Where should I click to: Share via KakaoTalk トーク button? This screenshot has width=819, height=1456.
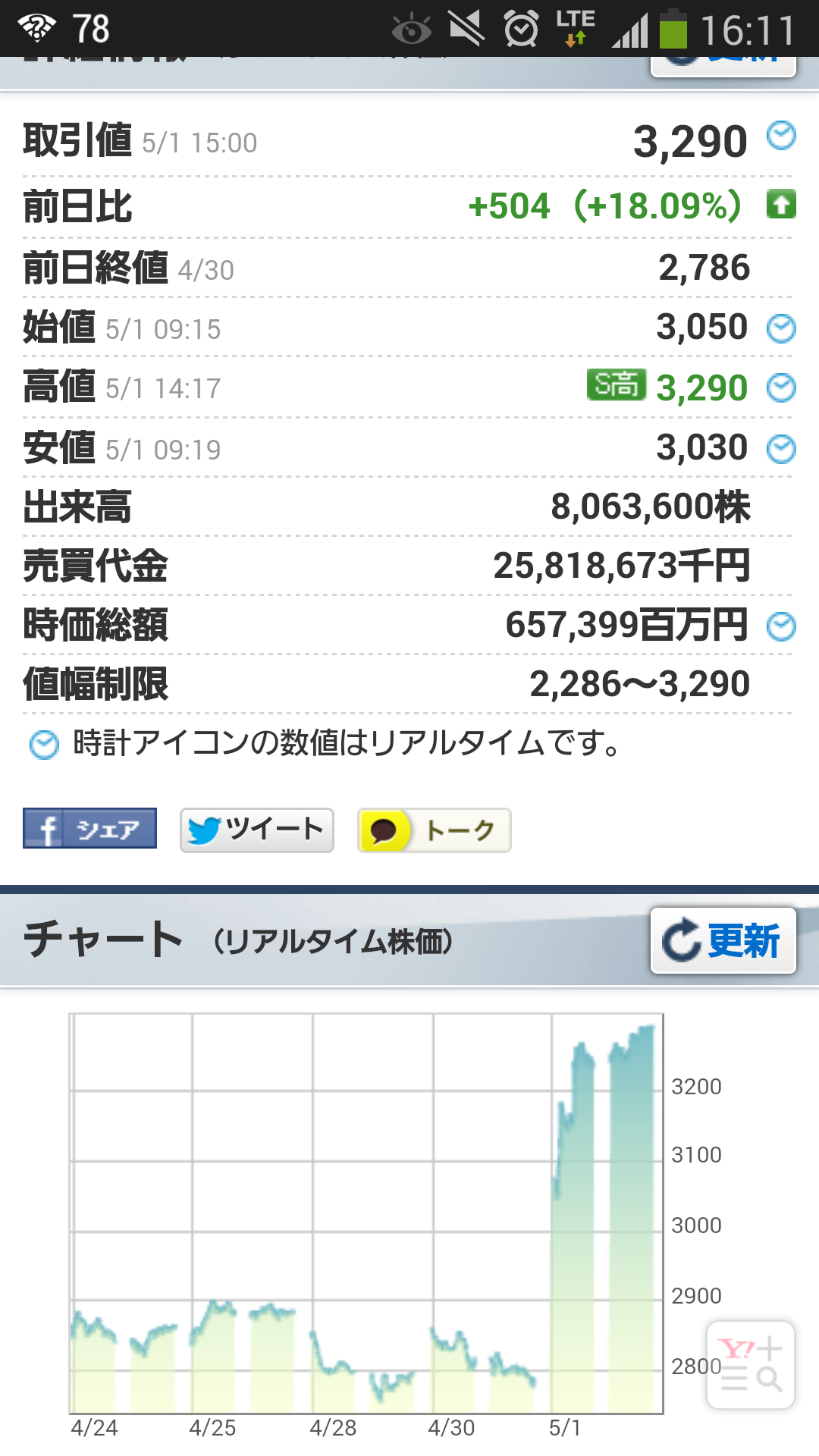[434, 830]
